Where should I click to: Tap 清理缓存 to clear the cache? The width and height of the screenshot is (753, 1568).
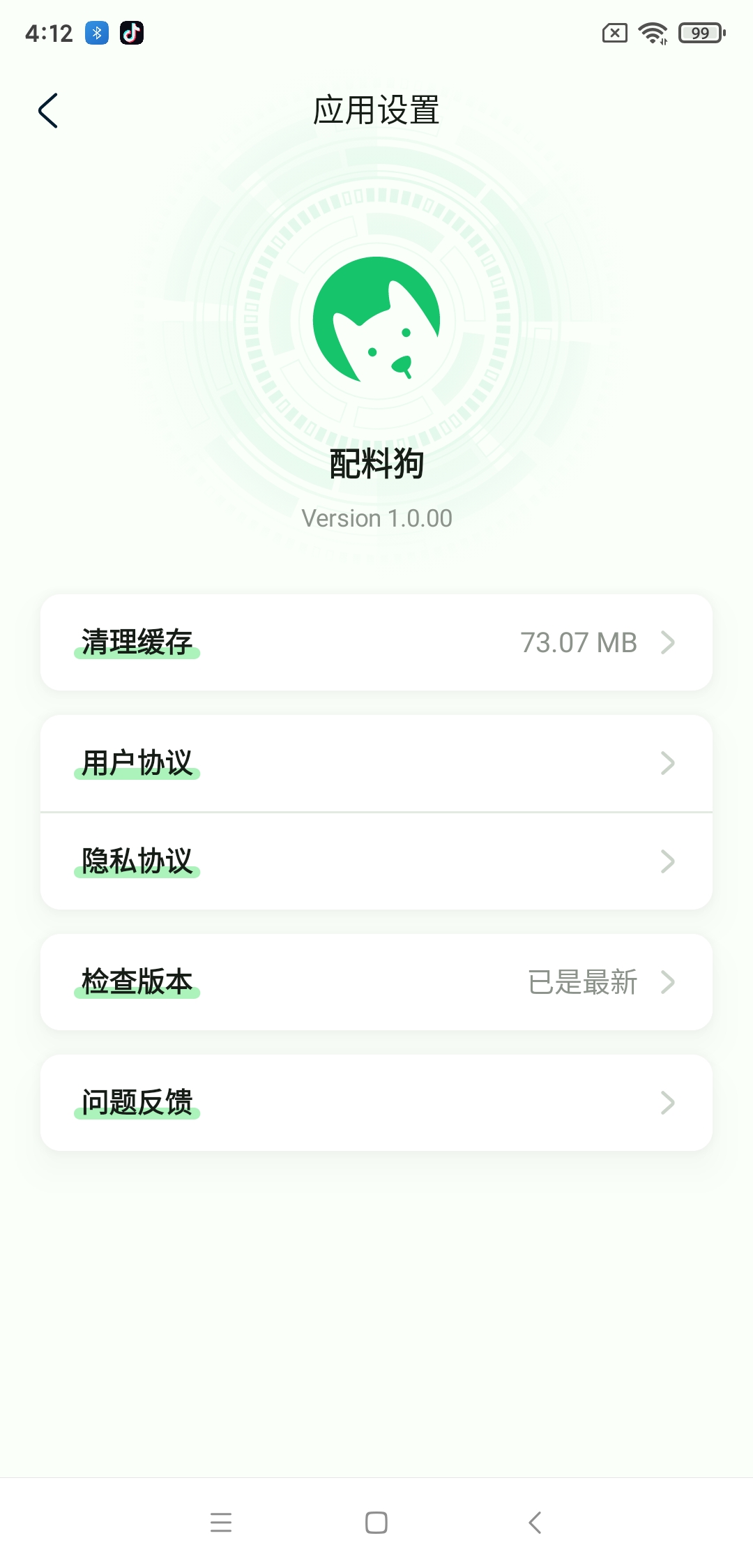click(137, 642)
